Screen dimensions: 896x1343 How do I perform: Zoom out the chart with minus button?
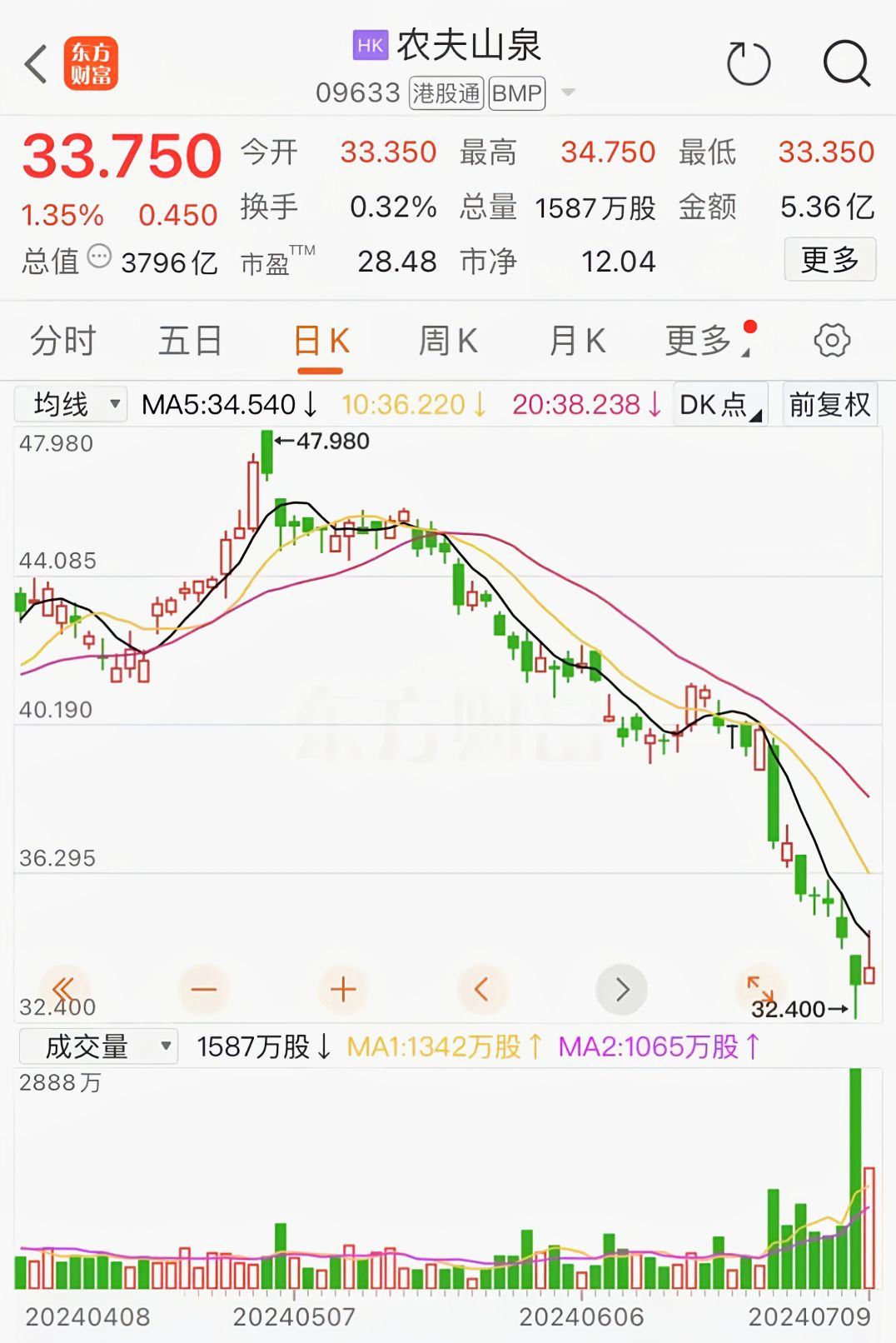[203, 990]
